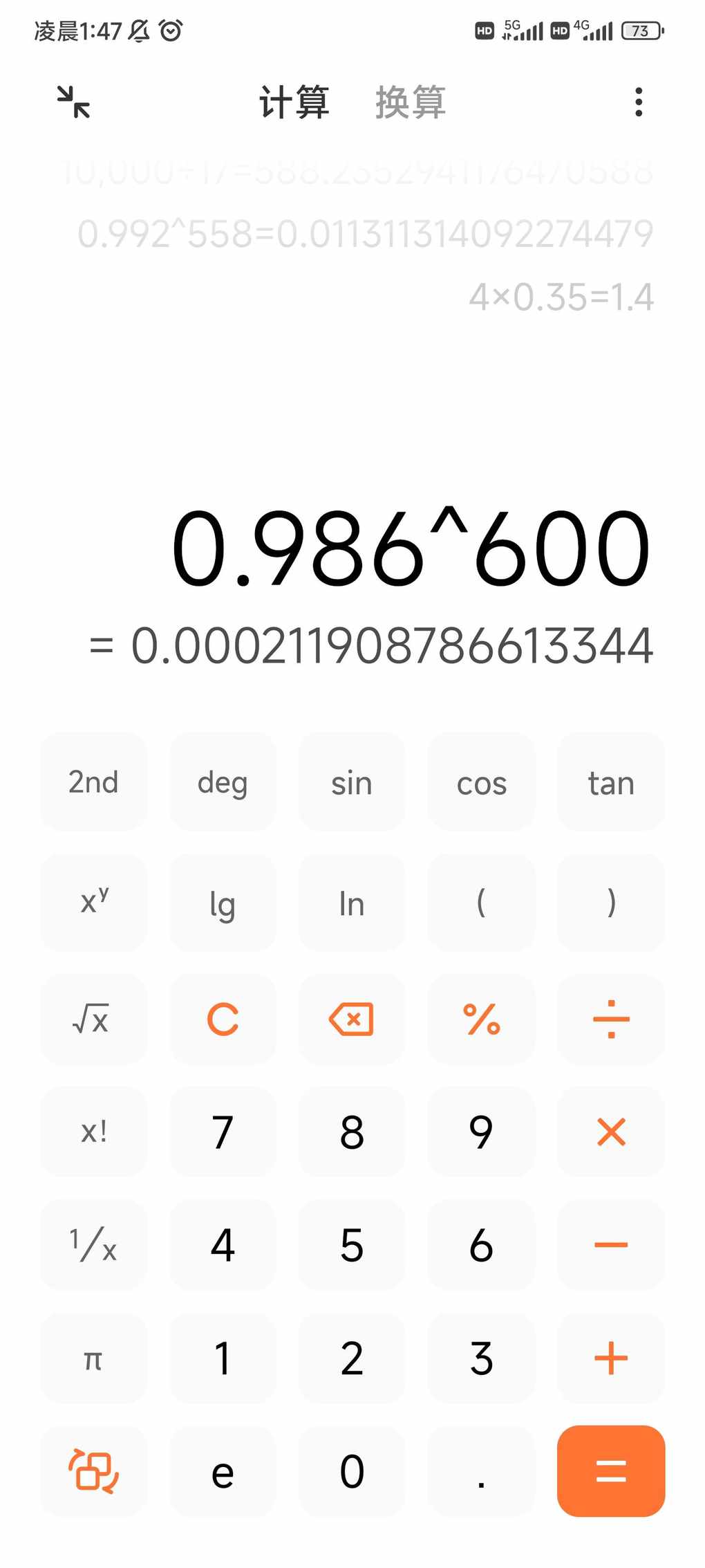The height and width of the screenshot is (1568, 705).
Task: Collapse scientific keys with the switch icon
Action: click(x=93, y=1471)
